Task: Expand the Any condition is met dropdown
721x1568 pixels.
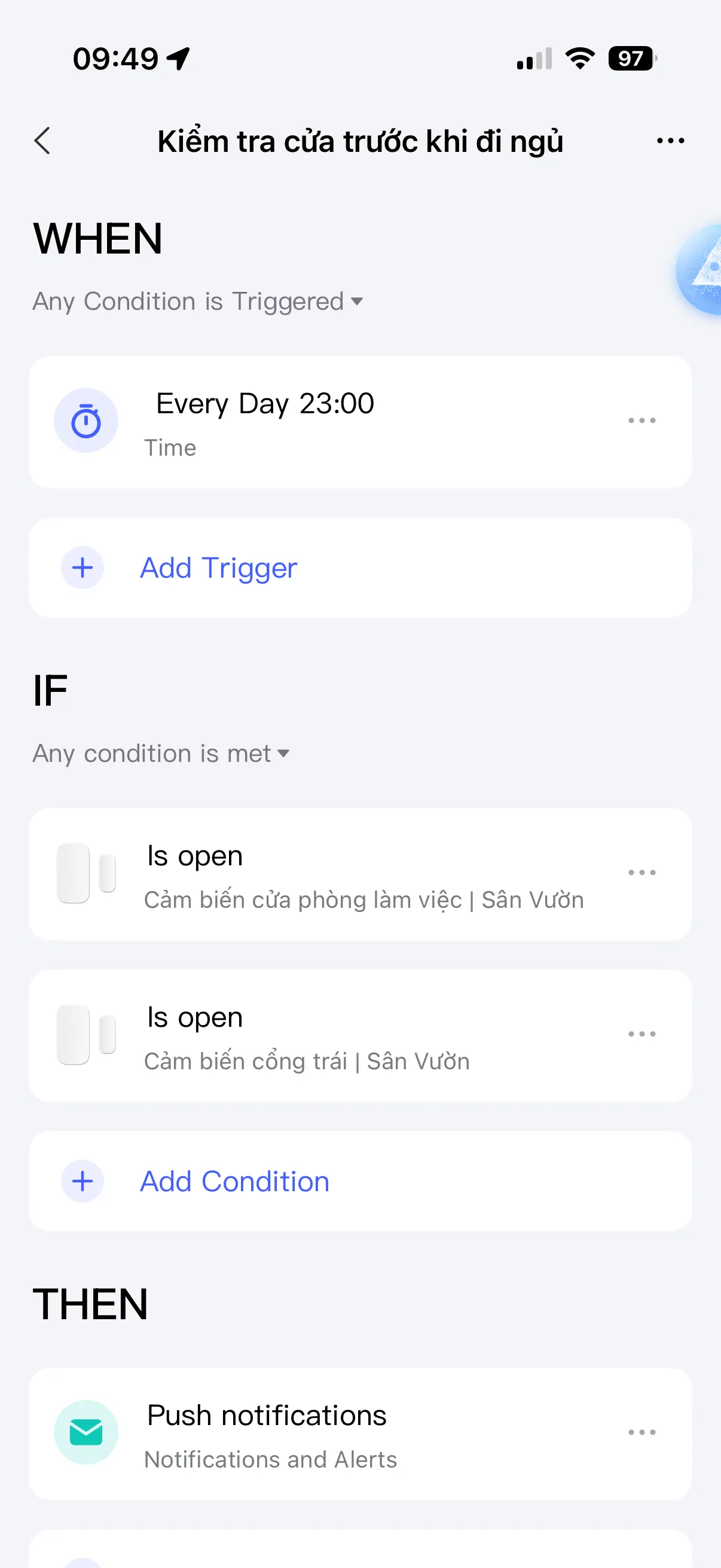Action: click(161, 754)
